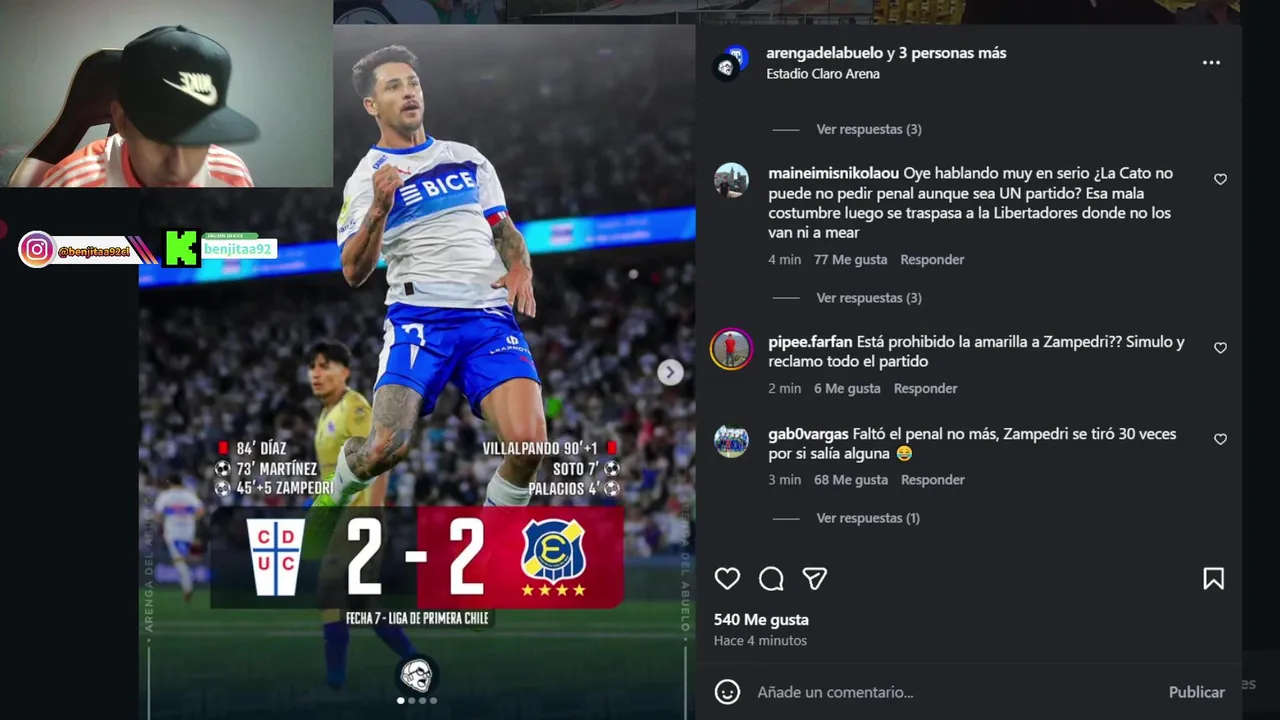Show the one reply under gab0vargas's comment
Screen dimensions: 1280x720
pos(867,518)
